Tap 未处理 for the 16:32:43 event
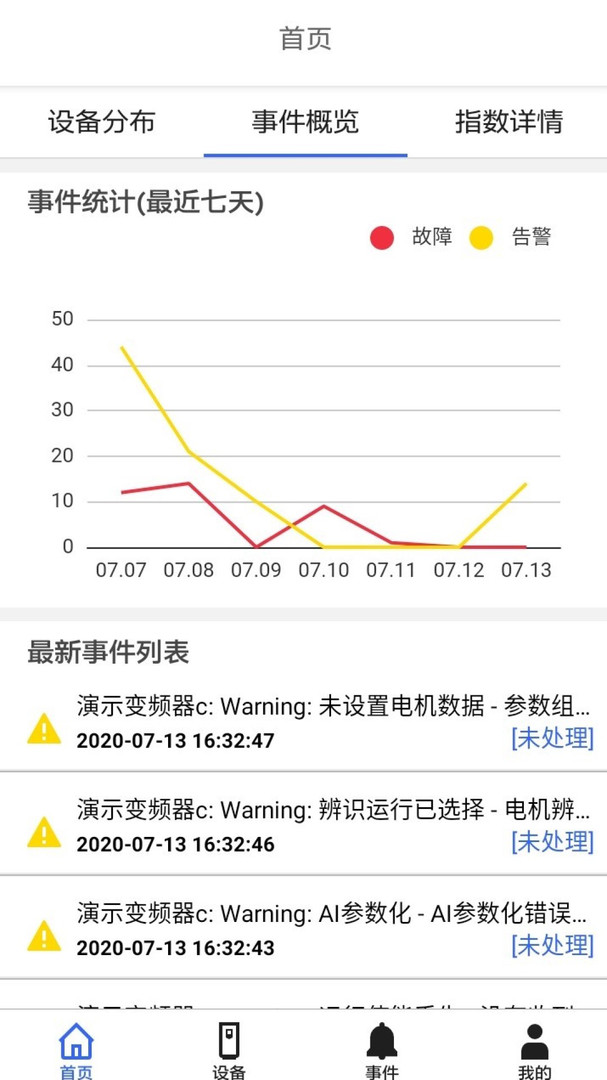The width and height of the screenshot is (607, 1080). pos(552,945)
